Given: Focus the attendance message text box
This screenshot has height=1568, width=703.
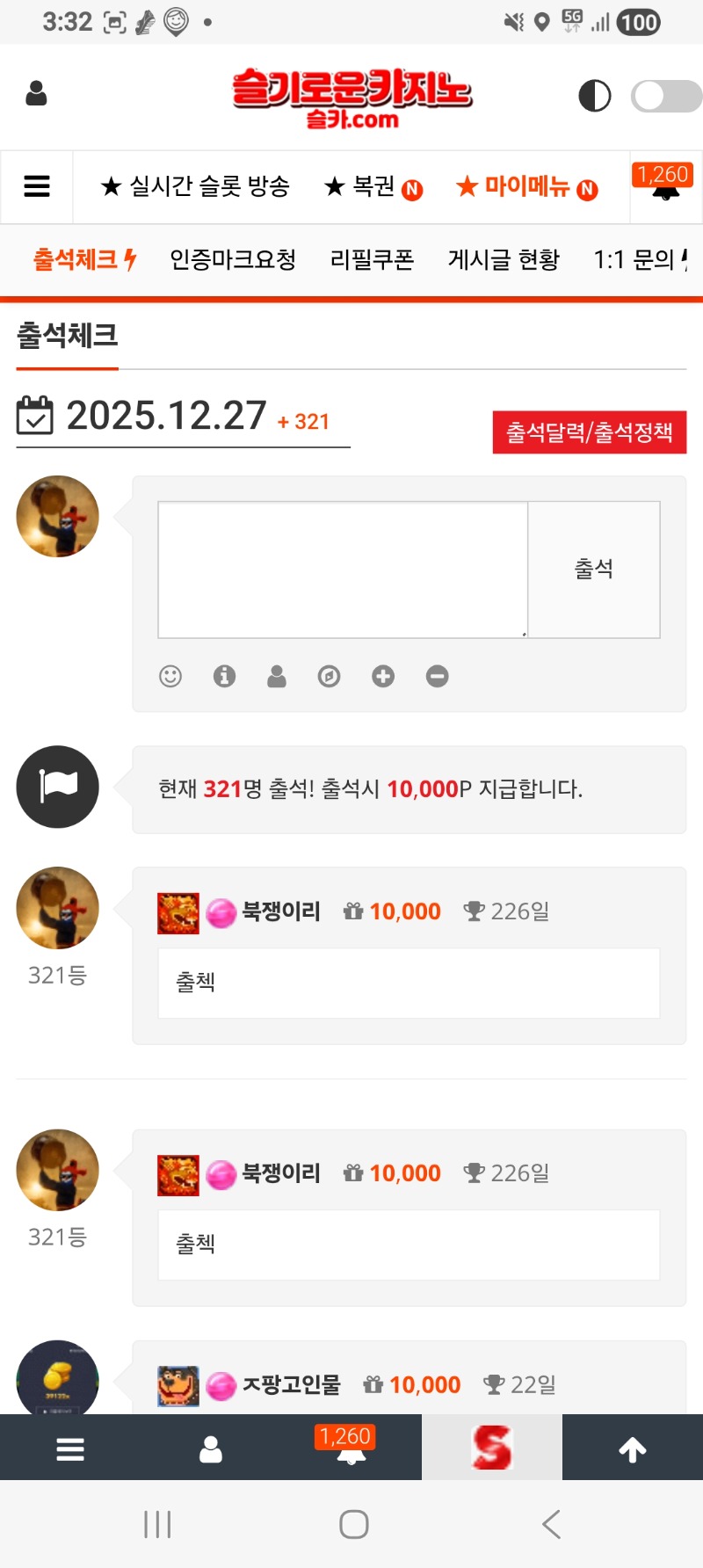Looking at the screenshot, I should [343, 570].
